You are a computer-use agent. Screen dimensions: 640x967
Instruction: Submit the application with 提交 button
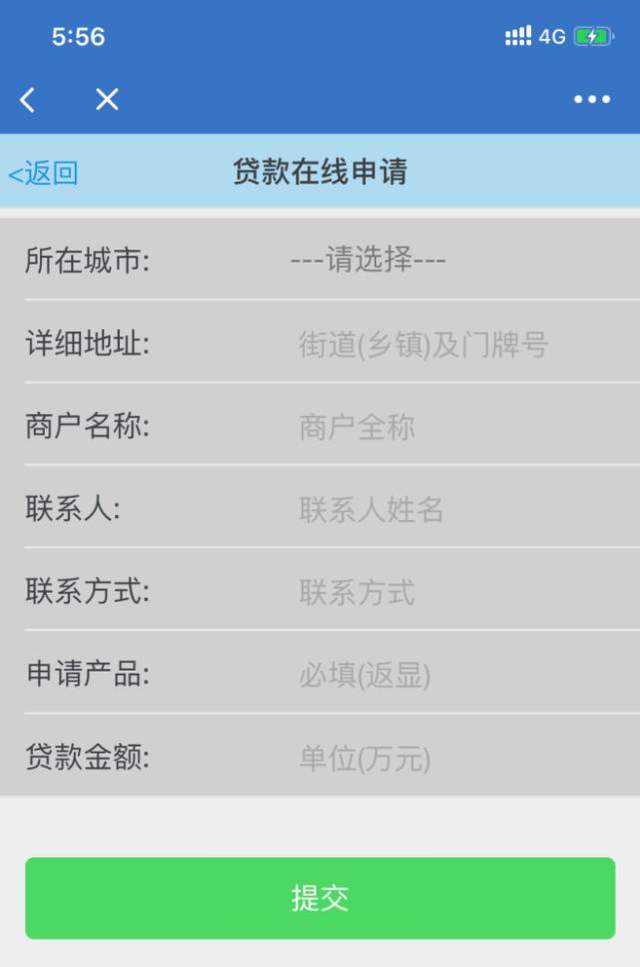tap(320, 898)
